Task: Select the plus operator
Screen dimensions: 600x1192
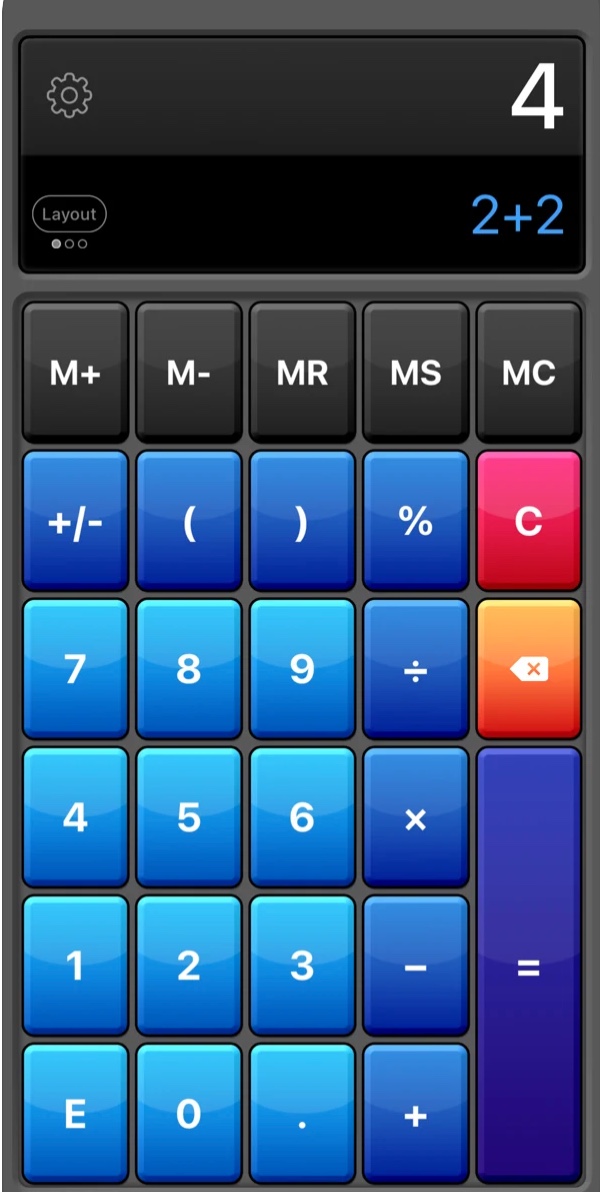Action: click(x=415, y=1114)
